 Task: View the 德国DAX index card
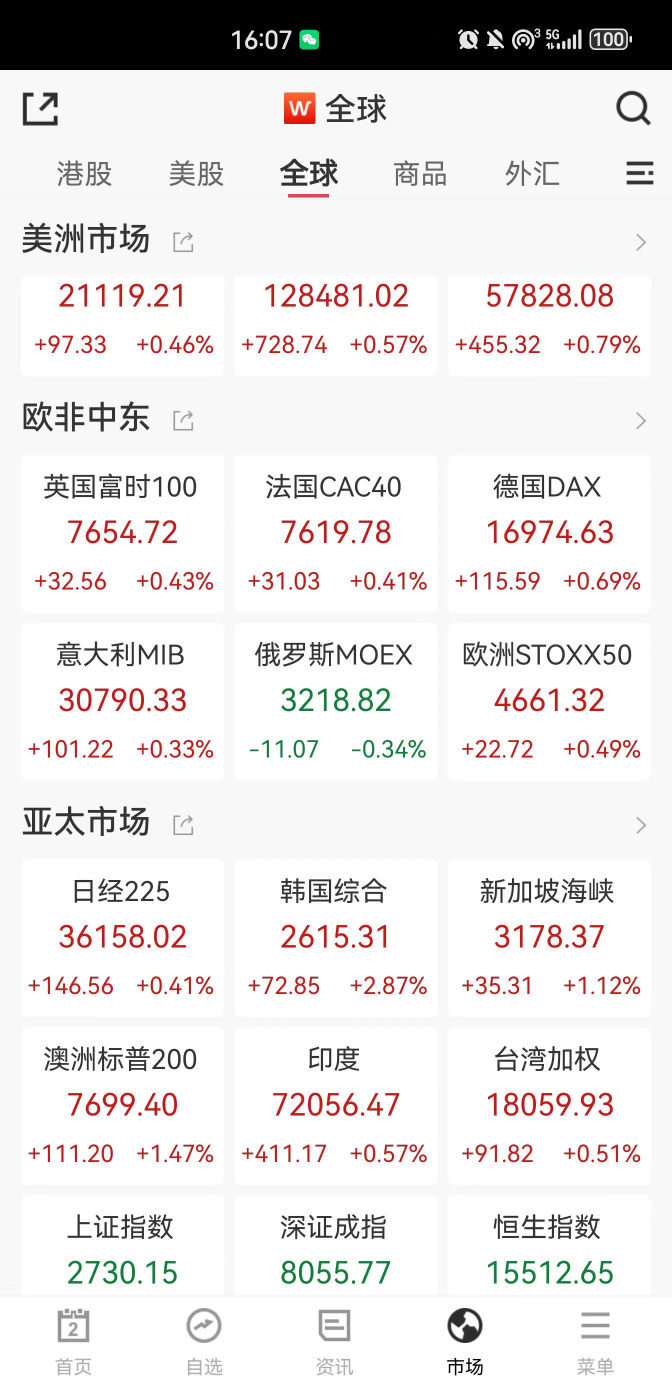click(549, 533)
